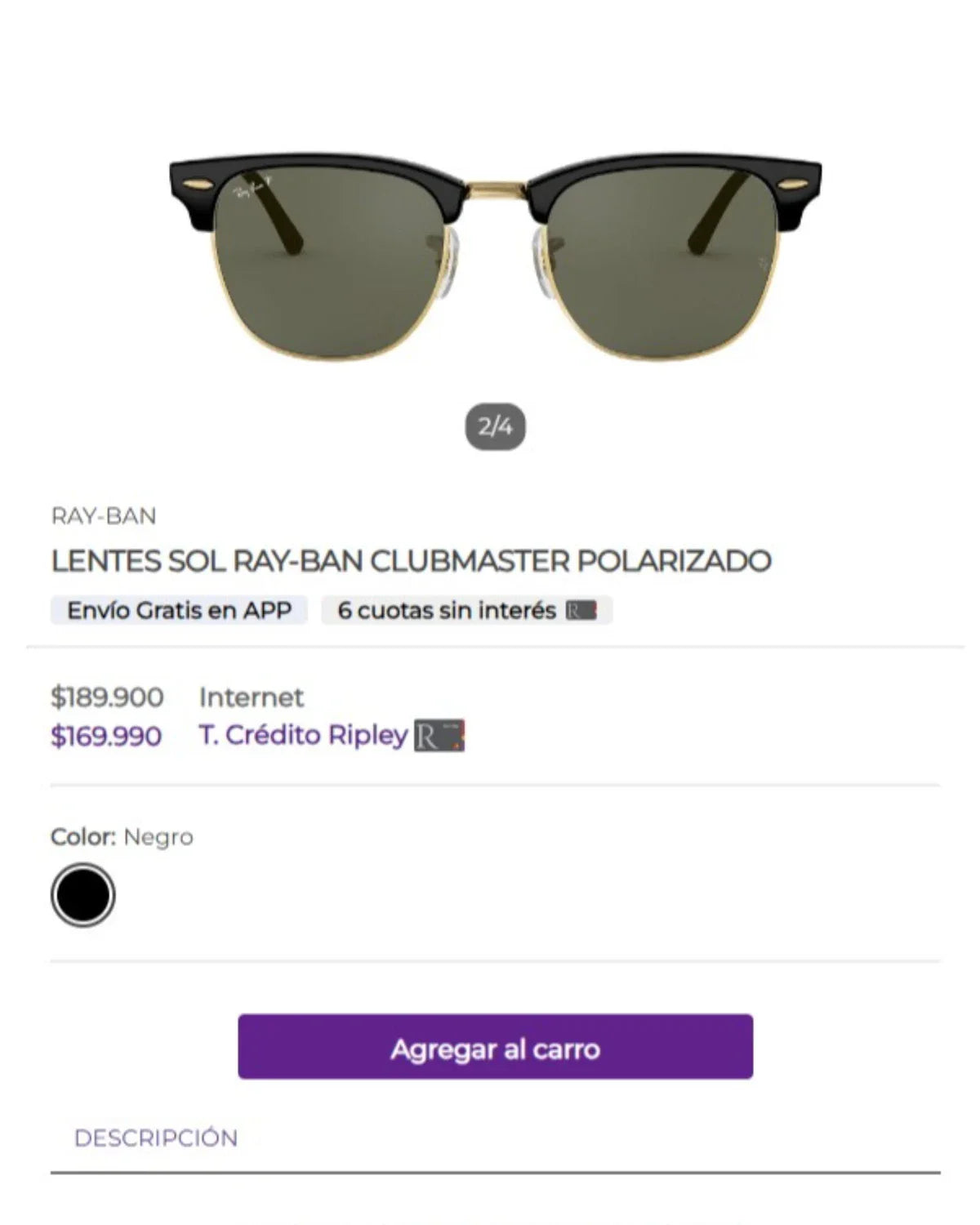Tap the Envío Gratis en APP chip
The height and width of the screenshot is (1225, 980).
point(179,610)
